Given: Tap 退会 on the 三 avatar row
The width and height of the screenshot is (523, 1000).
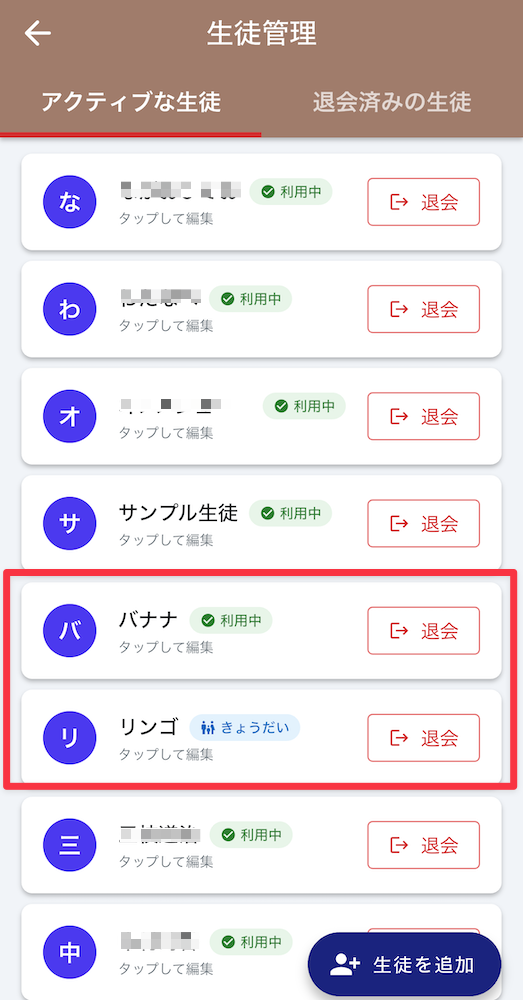Looking at the screenshot, I should point(424,845).
